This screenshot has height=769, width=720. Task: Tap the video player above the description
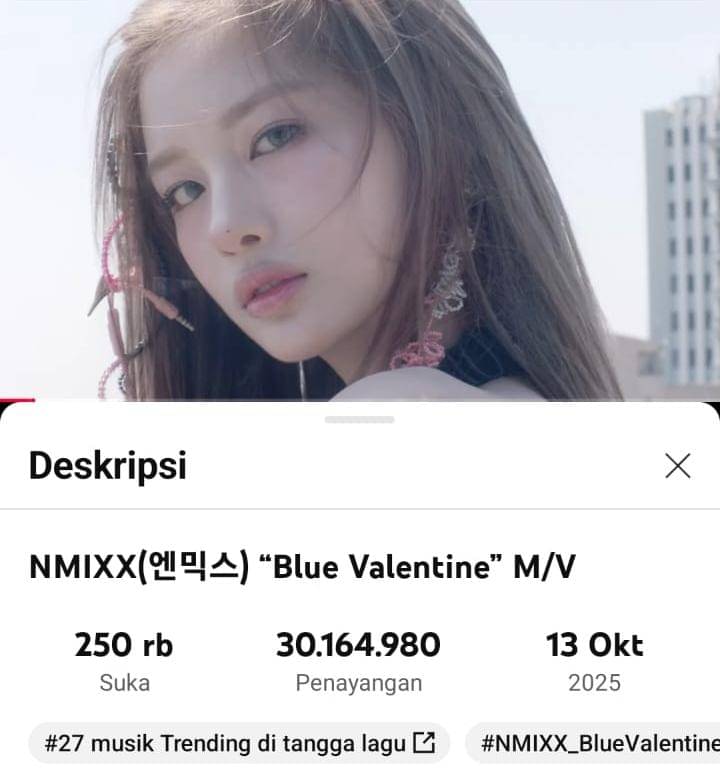360,200
